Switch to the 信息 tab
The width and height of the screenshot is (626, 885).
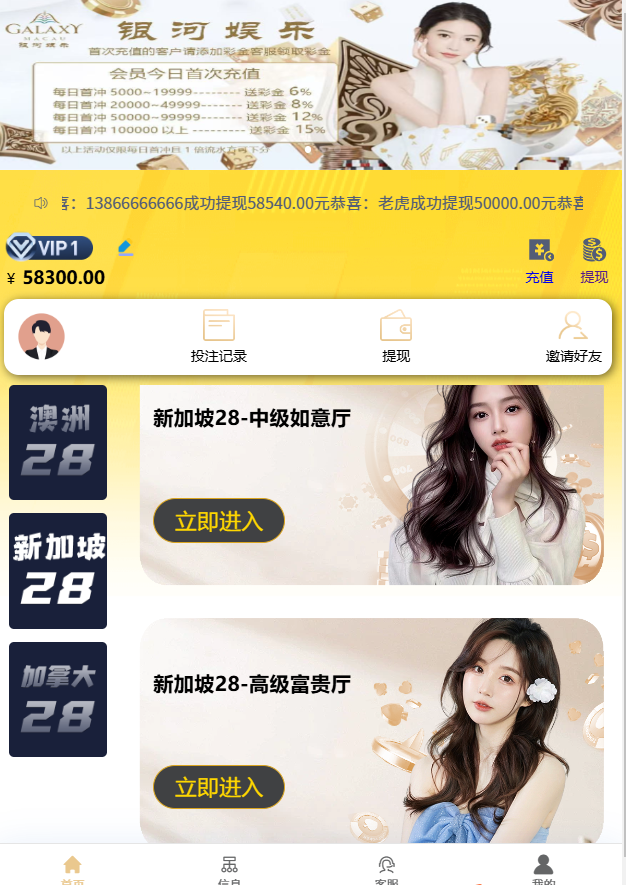click(x=229, y=868)
